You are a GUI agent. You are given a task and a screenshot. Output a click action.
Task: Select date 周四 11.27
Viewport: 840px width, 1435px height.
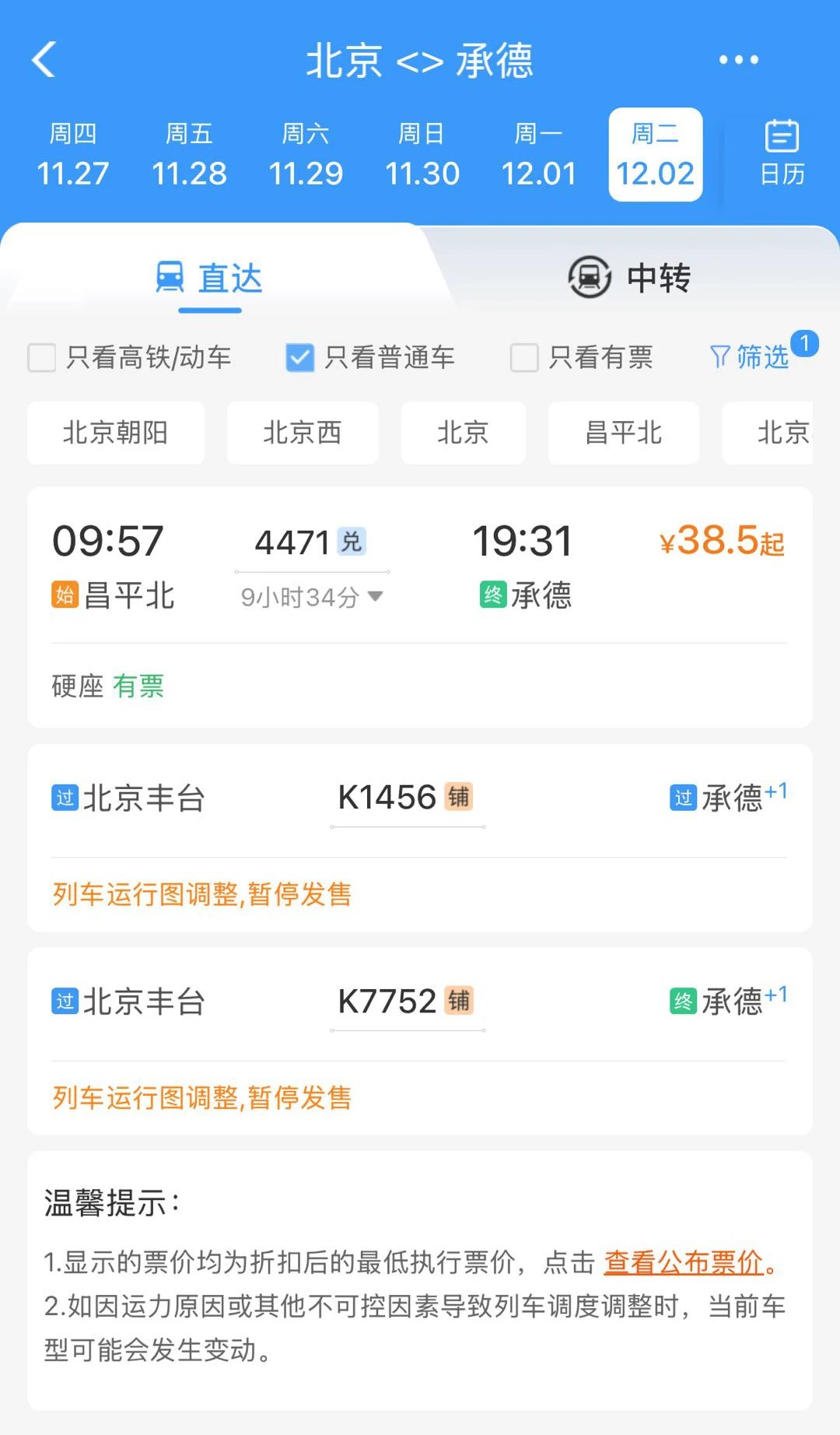click(72, 155)
